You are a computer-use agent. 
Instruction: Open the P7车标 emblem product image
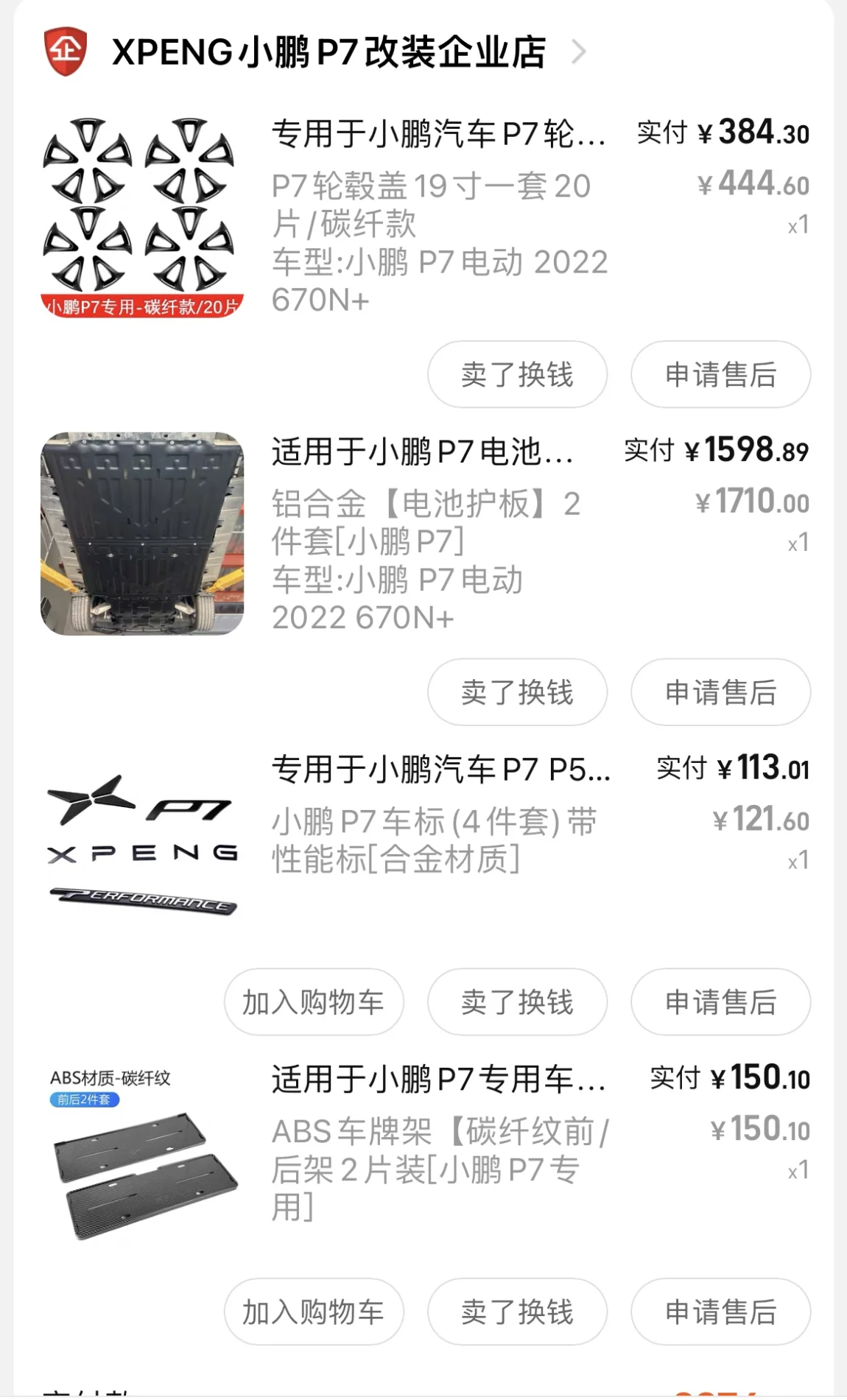141,845
